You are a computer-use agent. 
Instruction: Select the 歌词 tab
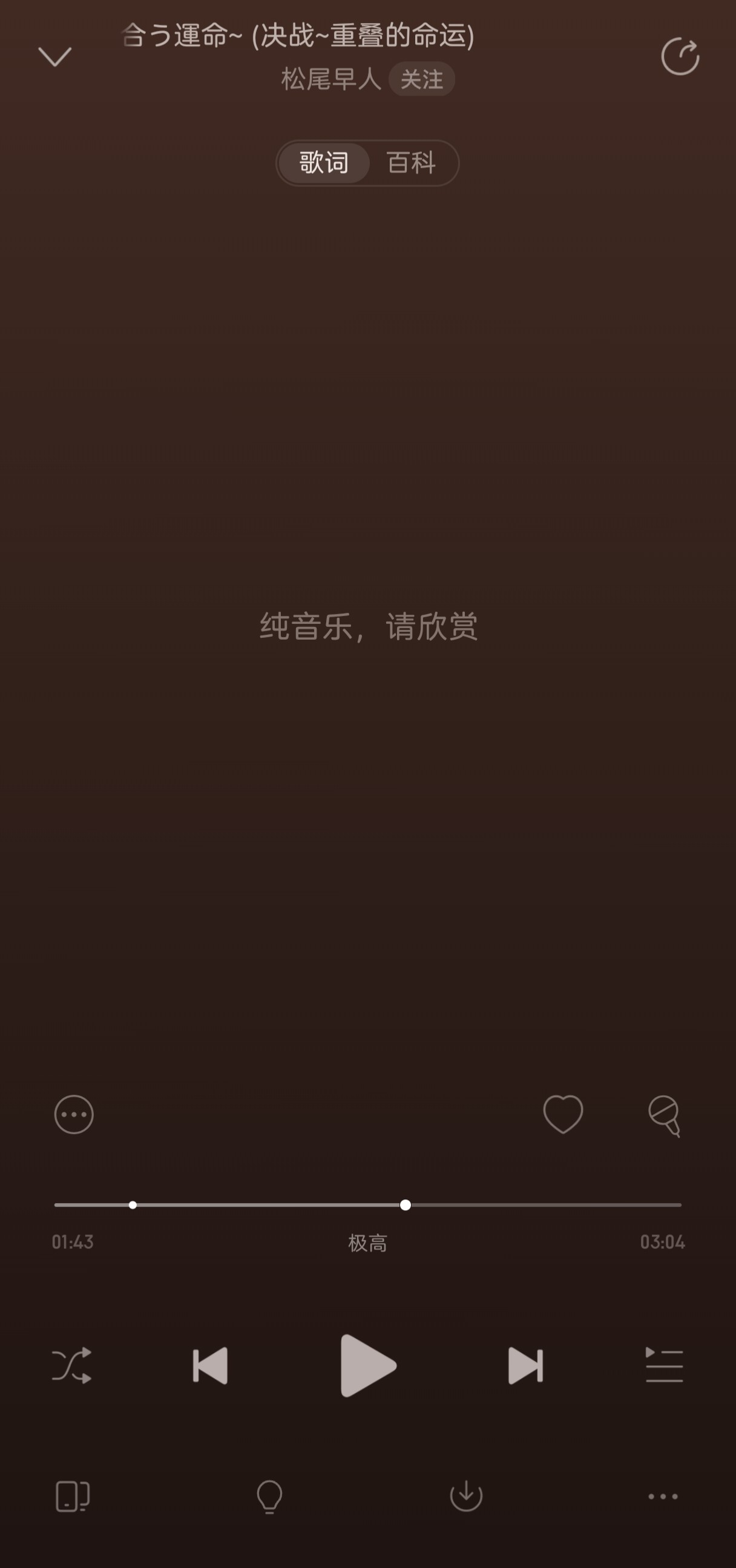pyautogui.click(x=324, y=163)
